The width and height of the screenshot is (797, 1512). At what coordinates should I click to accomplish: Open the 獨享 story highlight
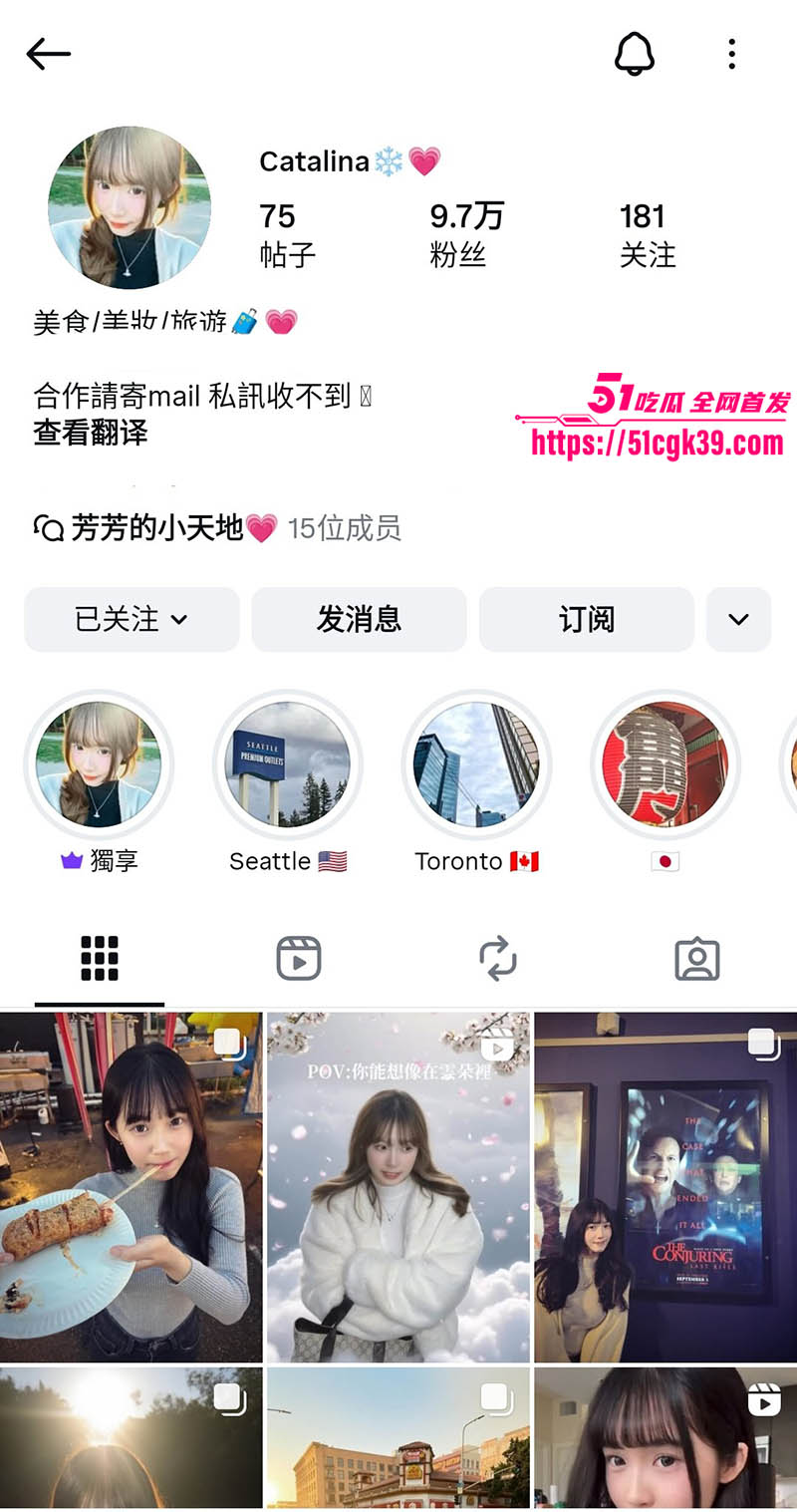pos(99,763)
